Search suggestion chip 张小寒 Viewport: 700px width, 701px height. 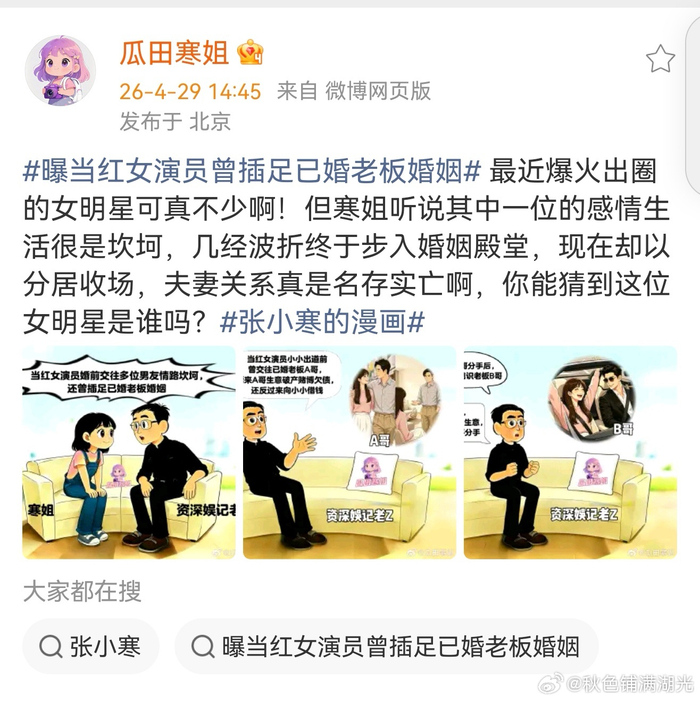[x=90, y=646]
